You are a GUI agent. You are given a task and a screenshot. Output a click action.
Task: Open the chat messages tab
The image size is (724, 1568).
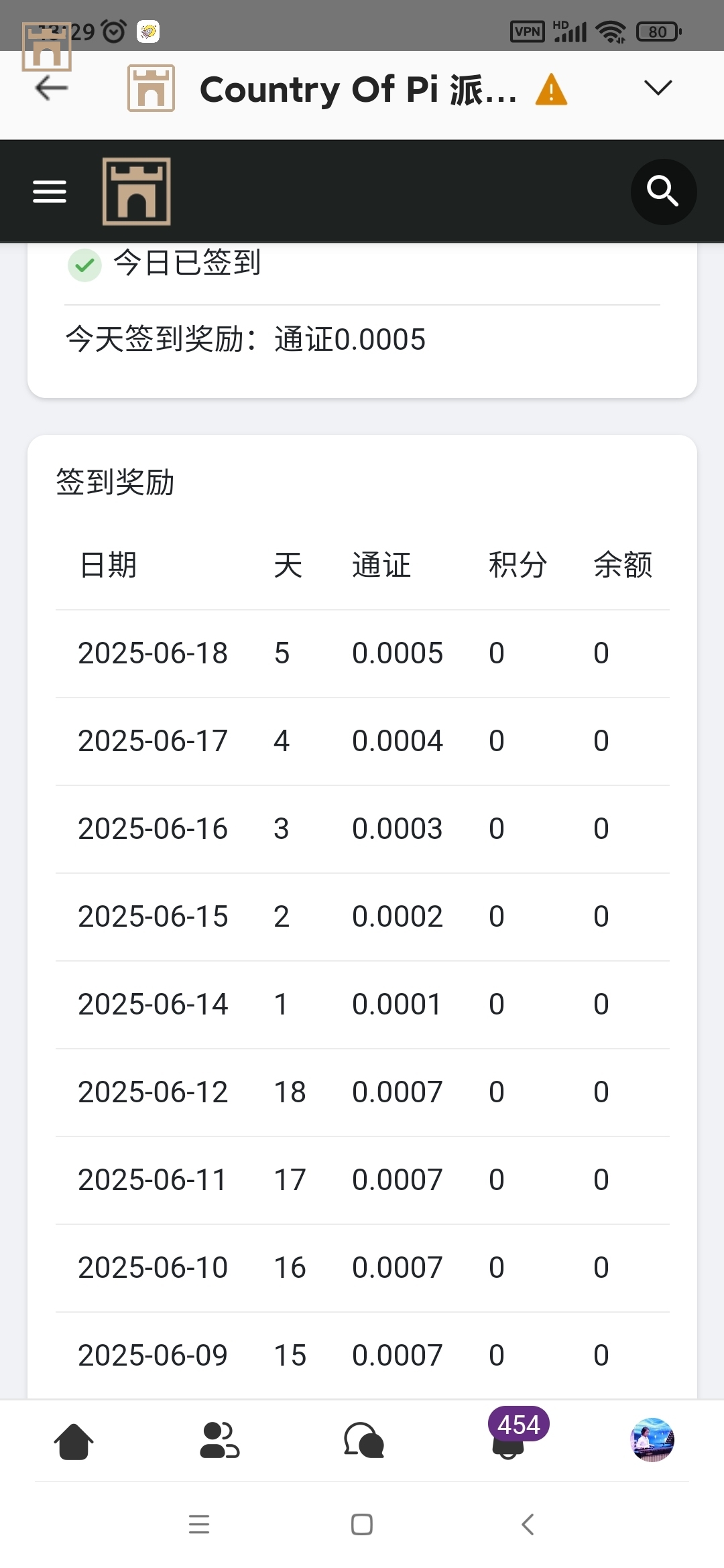tap(364, 1441)
